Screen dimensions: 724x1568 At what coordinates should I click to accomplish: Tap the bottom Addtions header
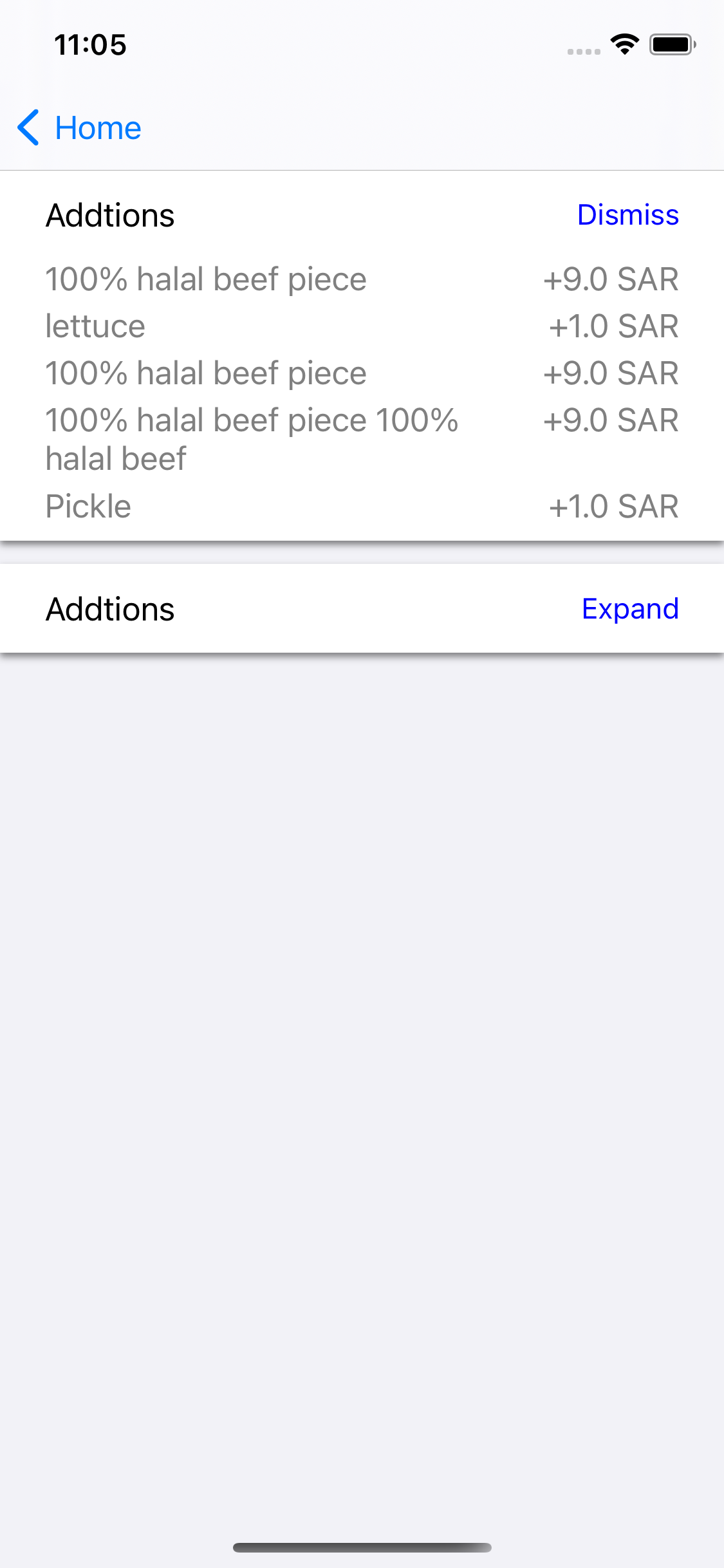click(x=109, y=608)
